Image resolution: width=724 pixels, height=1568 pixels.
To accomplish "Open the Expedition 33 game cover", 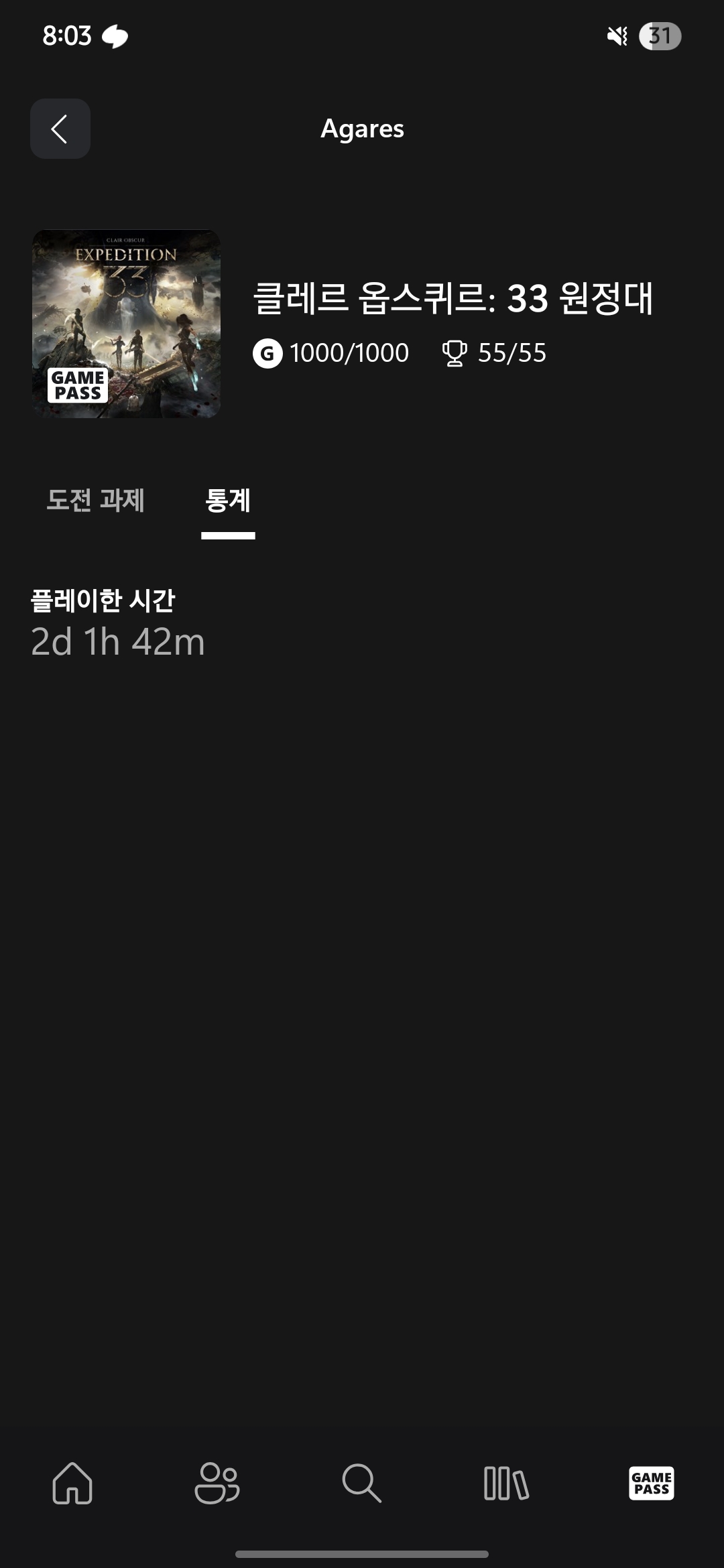I will point(126,324).
